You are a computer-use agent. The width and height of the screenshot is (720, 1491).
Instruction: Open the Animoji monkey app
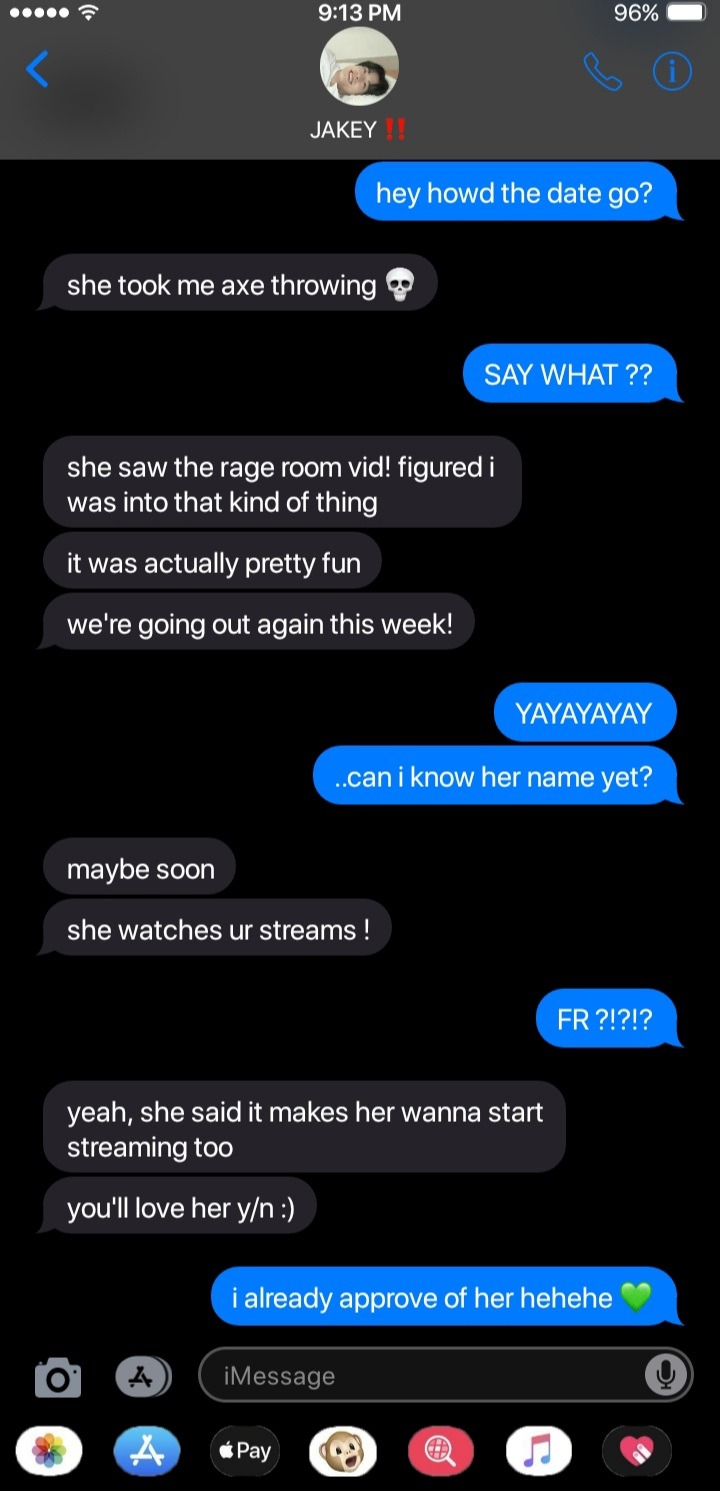(x=342, y=1451)
